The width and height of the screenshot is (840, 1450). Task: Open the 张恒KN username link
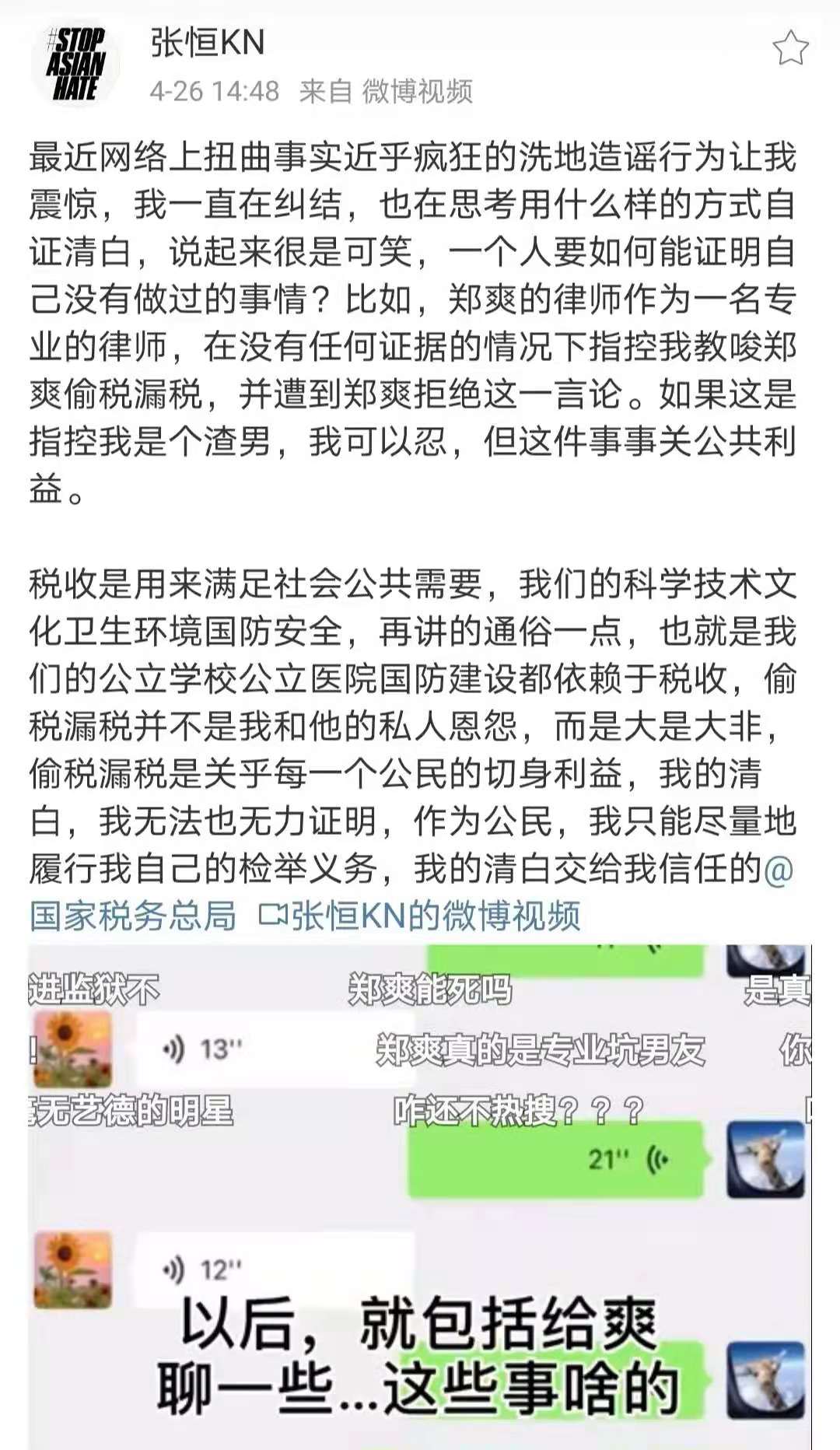pos(208,42)
